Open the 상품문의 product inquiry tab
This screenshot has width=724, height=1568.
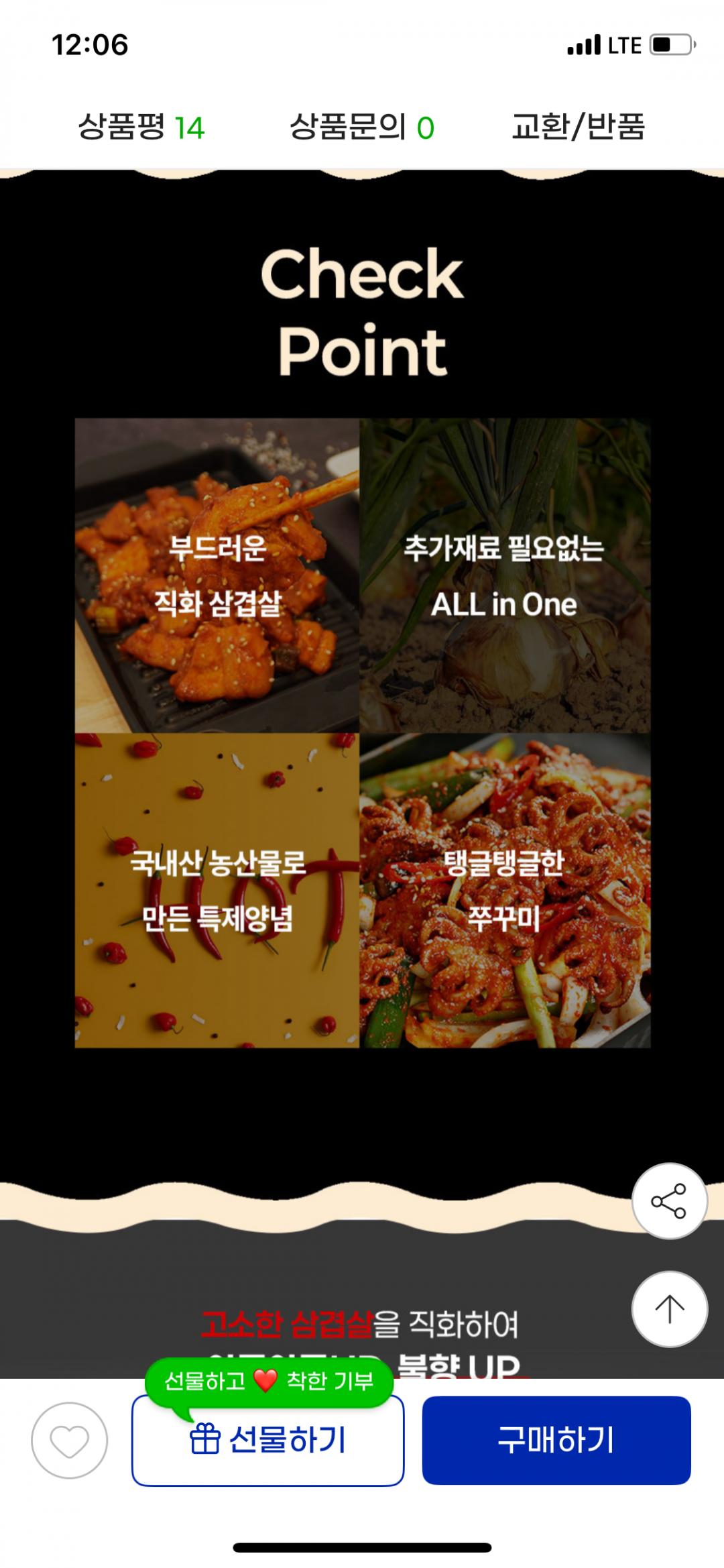click(x=362, y=127)
